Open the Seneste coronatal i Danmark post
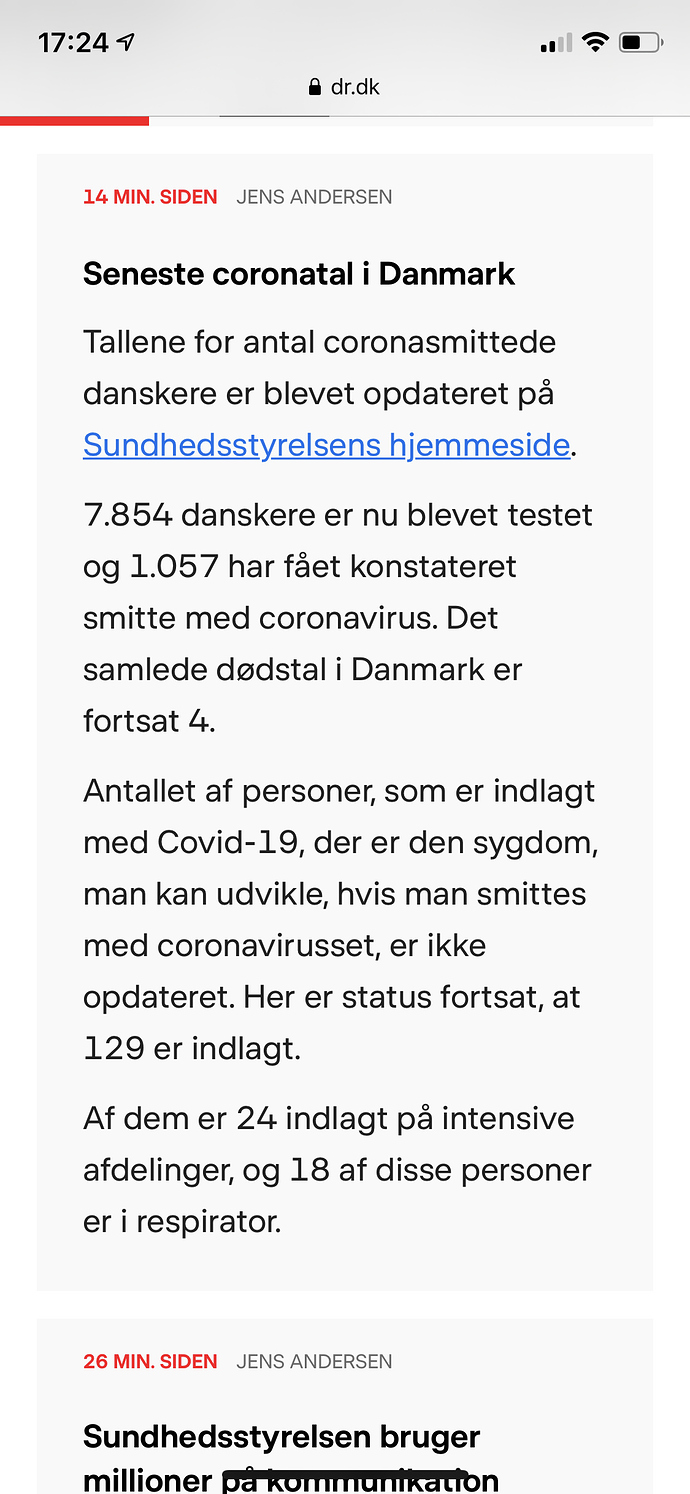The image size is (690, 1494). coord(299,274)
